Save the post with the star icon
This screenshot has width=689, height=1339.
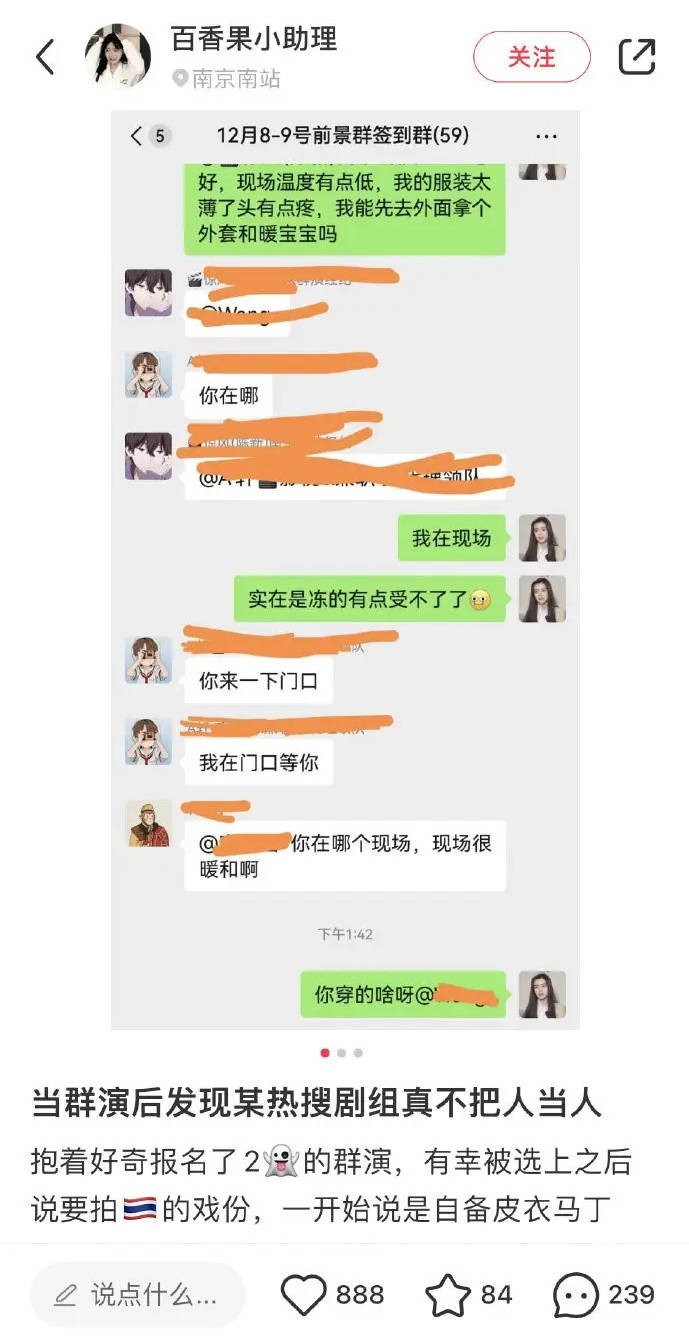(448, 1295)
